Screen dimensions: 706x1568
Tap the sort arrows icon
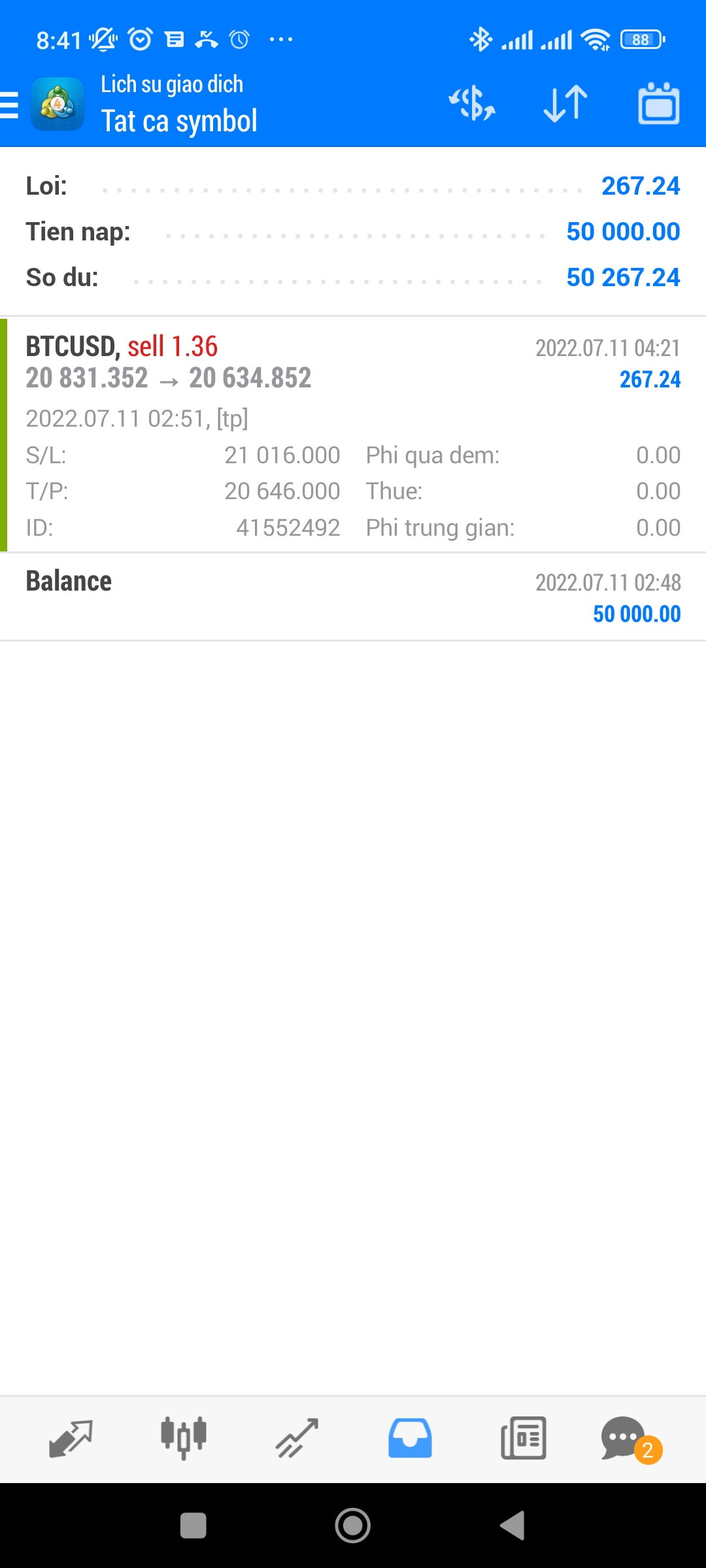point(565,104)
